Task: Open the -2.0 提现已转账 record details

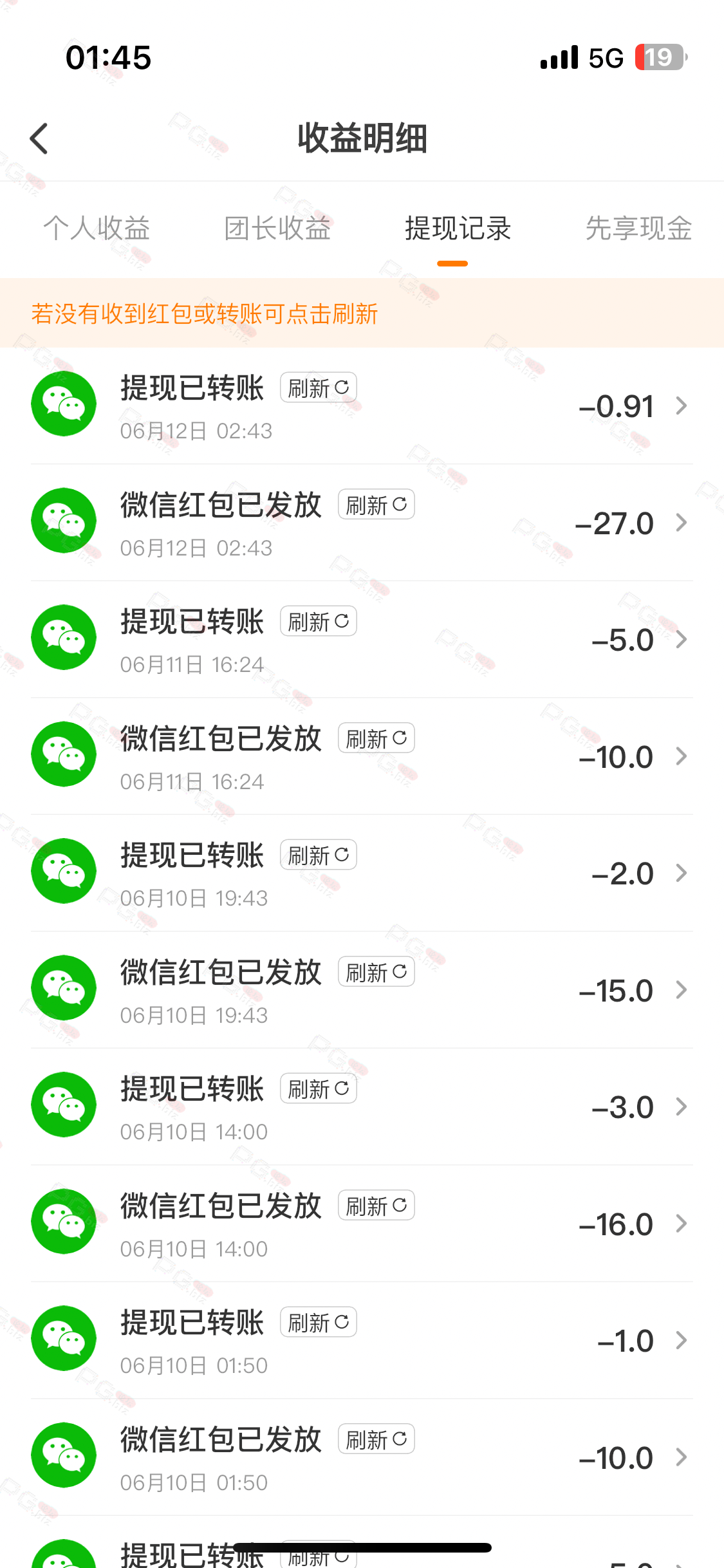Action: point(362,873)
